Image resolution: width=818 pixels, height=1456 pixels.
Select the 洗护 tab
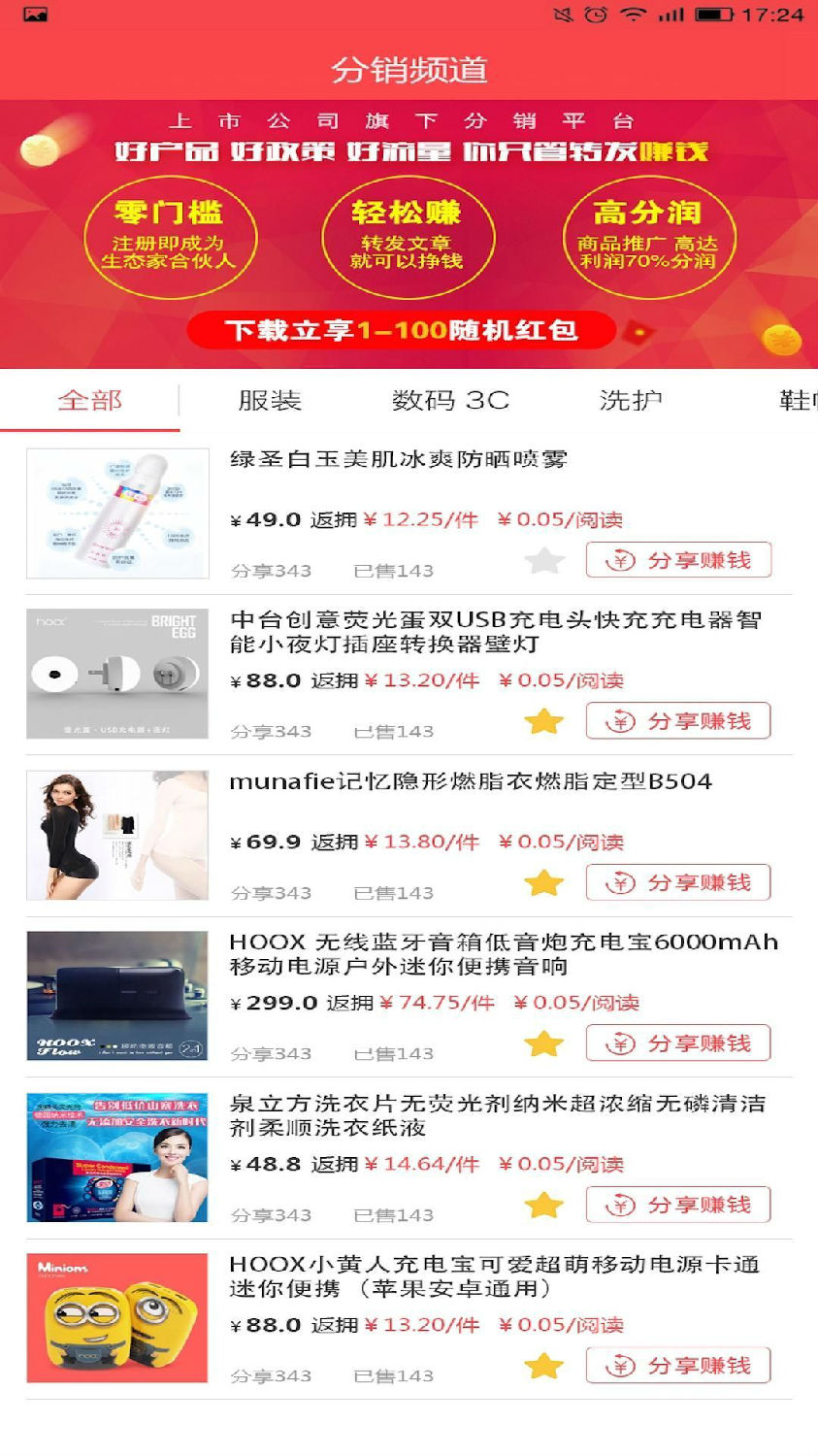pyautogui.click(x=631, y=400)
